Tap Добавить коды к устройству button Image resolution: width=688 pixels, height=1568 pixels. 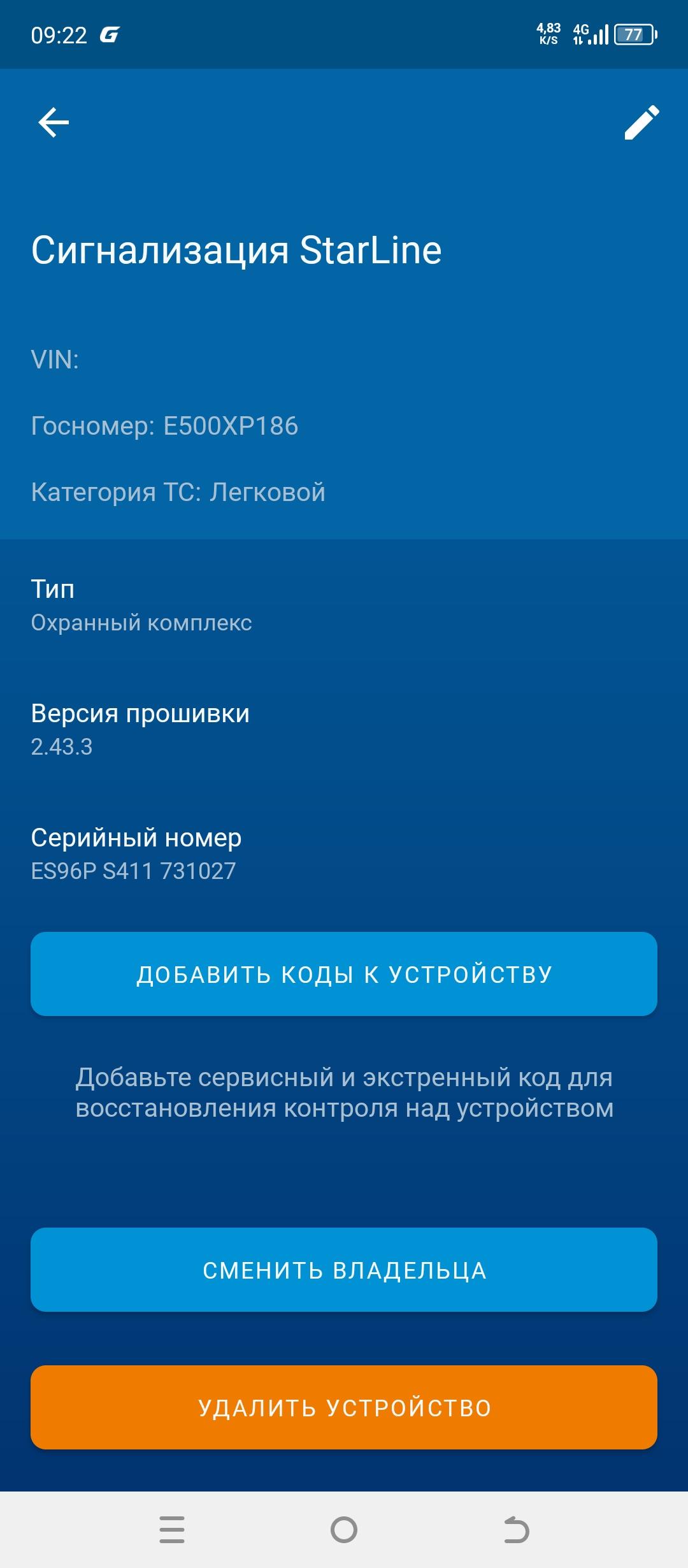[x=344, y=974]
